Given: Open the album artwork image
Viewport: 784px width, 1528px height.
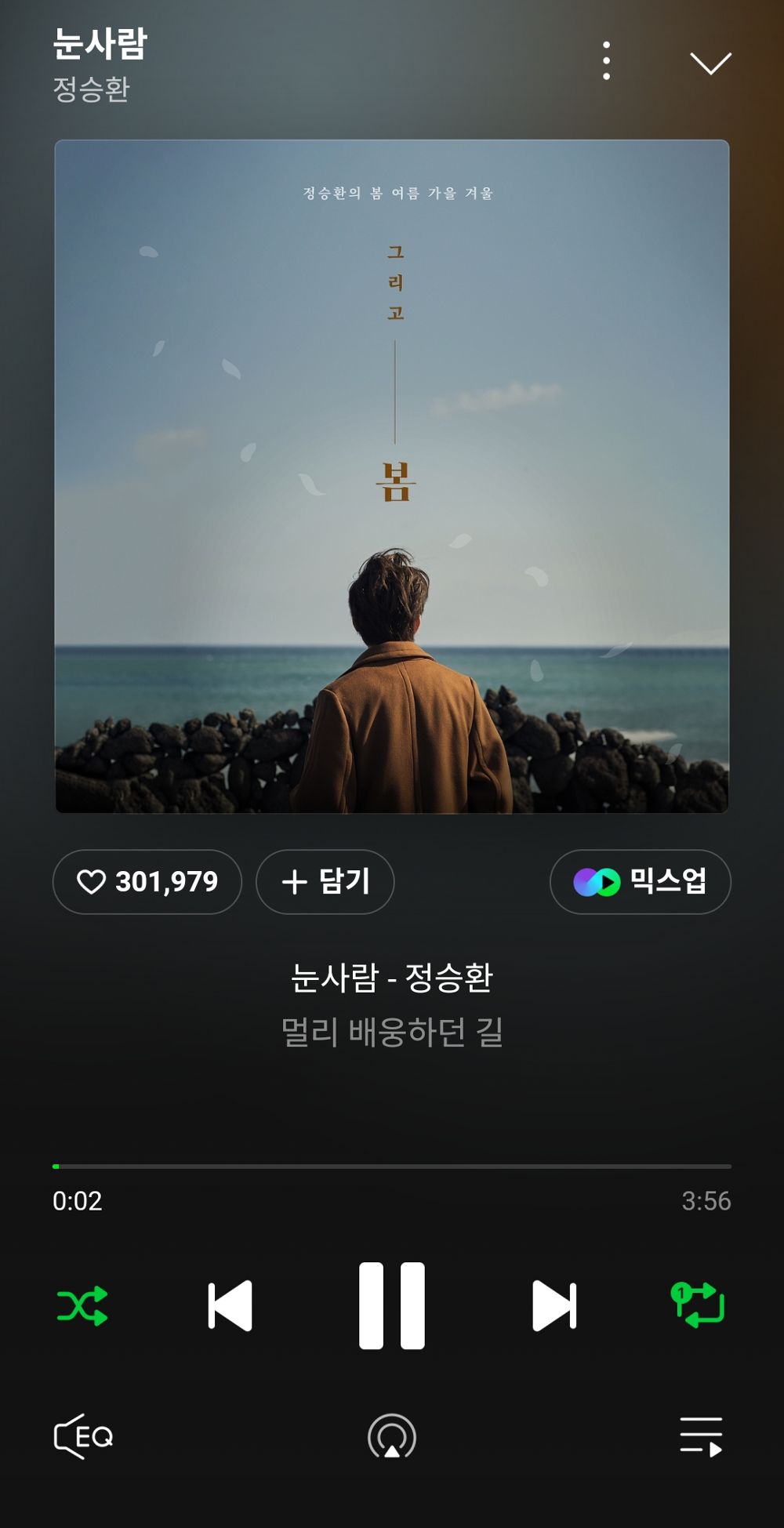Looking at the screenshot, I should click(x=392, y=474).
